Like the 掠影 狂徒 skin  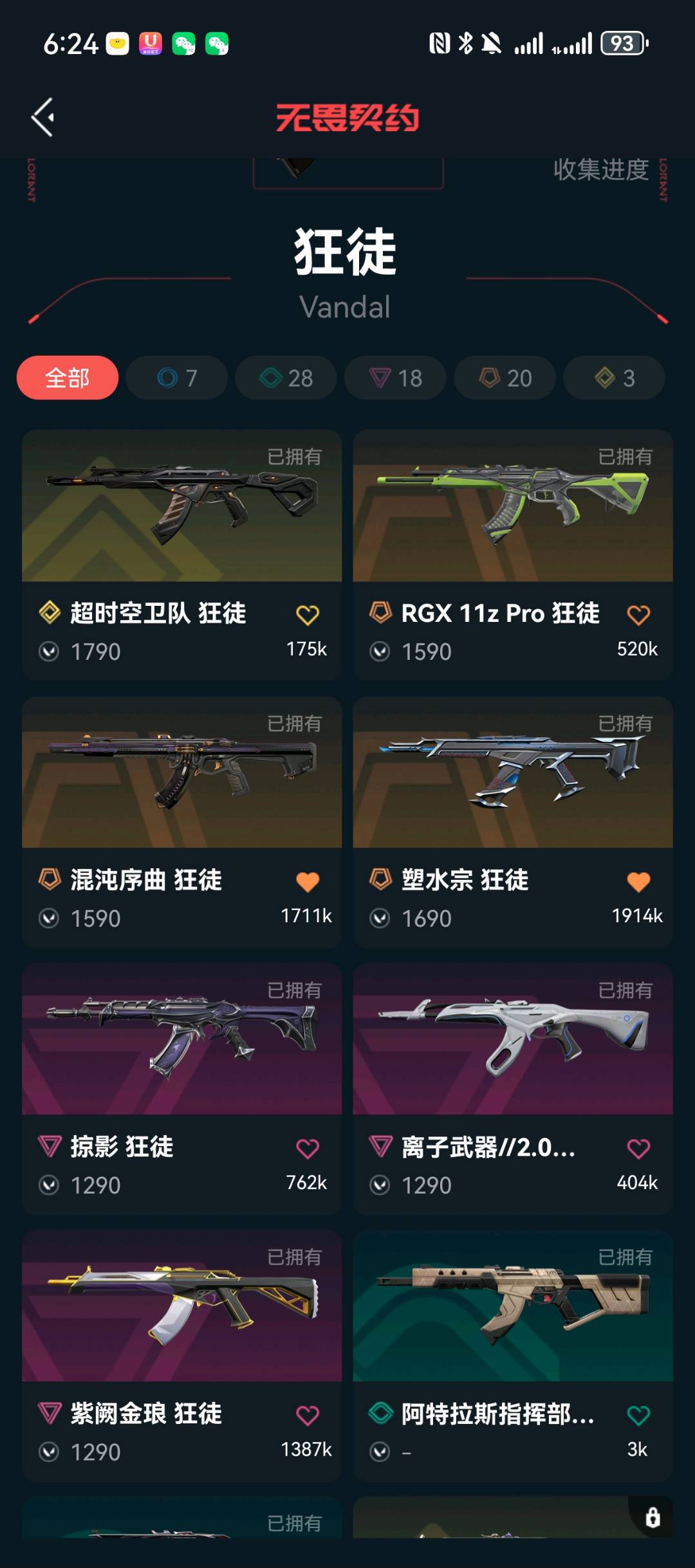click(x=308, y=1149)
